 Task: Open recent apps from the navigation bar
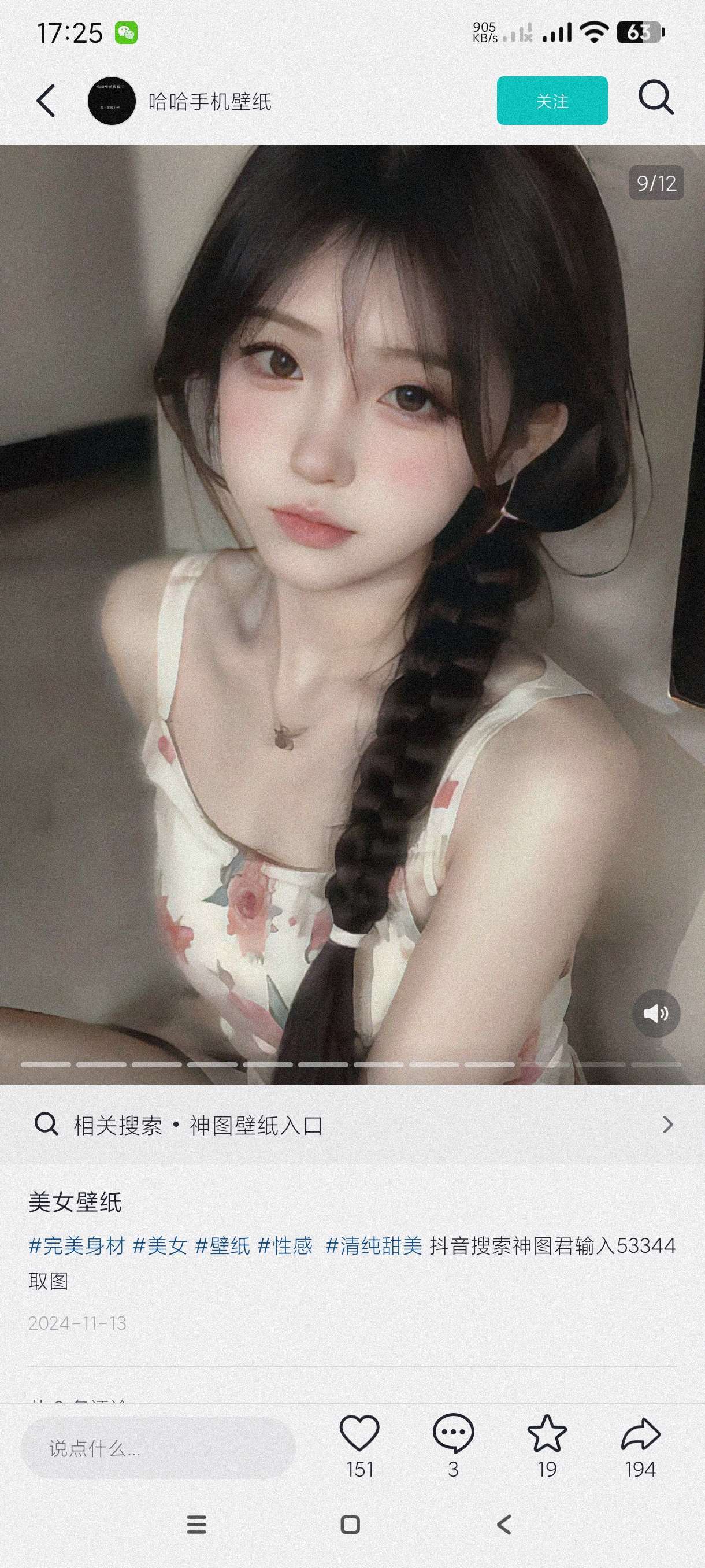point(196,1525)
